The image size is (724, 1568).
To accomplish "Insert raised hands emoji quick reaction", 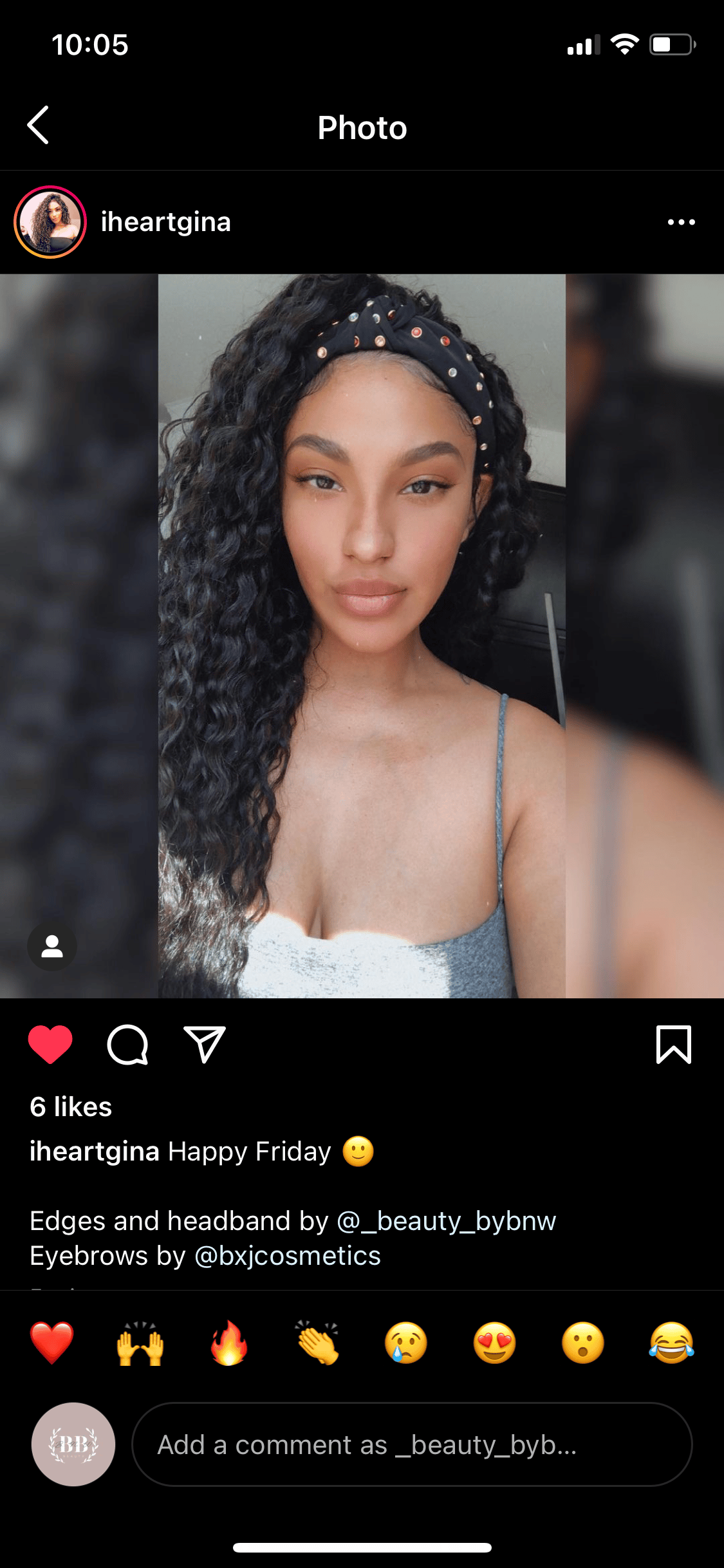I will tap(140, 1343).
